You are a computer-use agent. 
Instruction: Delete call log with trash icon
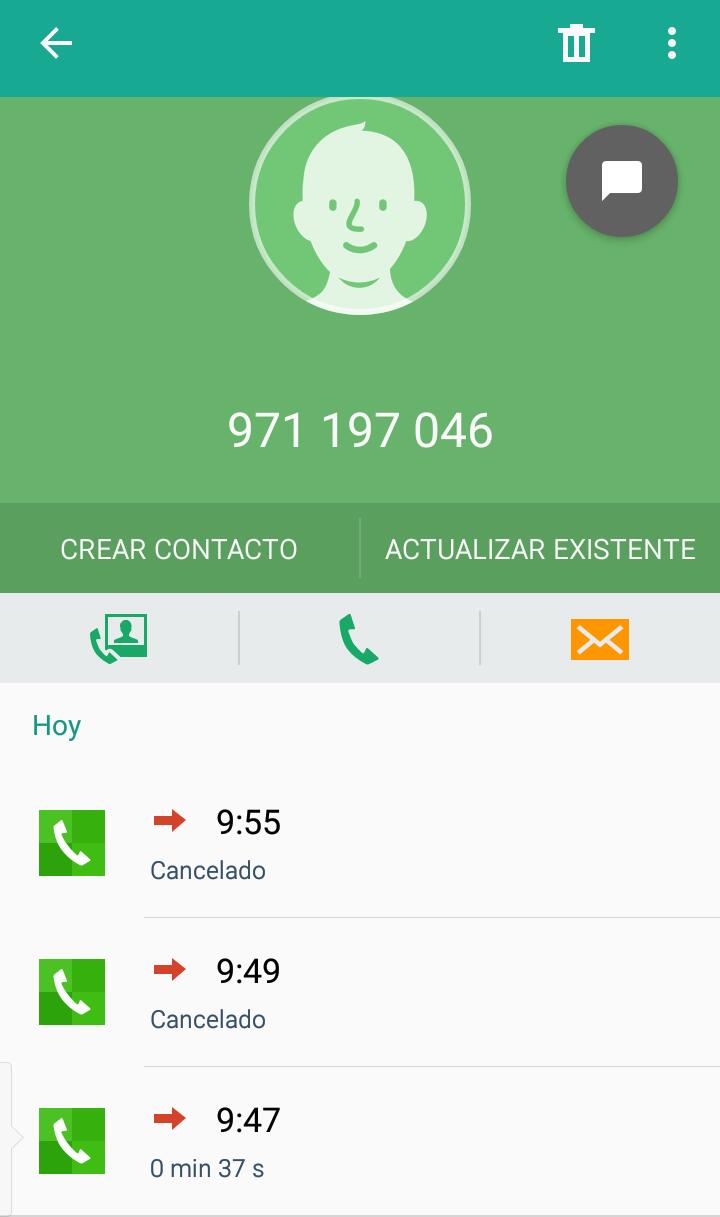(576, 44)
